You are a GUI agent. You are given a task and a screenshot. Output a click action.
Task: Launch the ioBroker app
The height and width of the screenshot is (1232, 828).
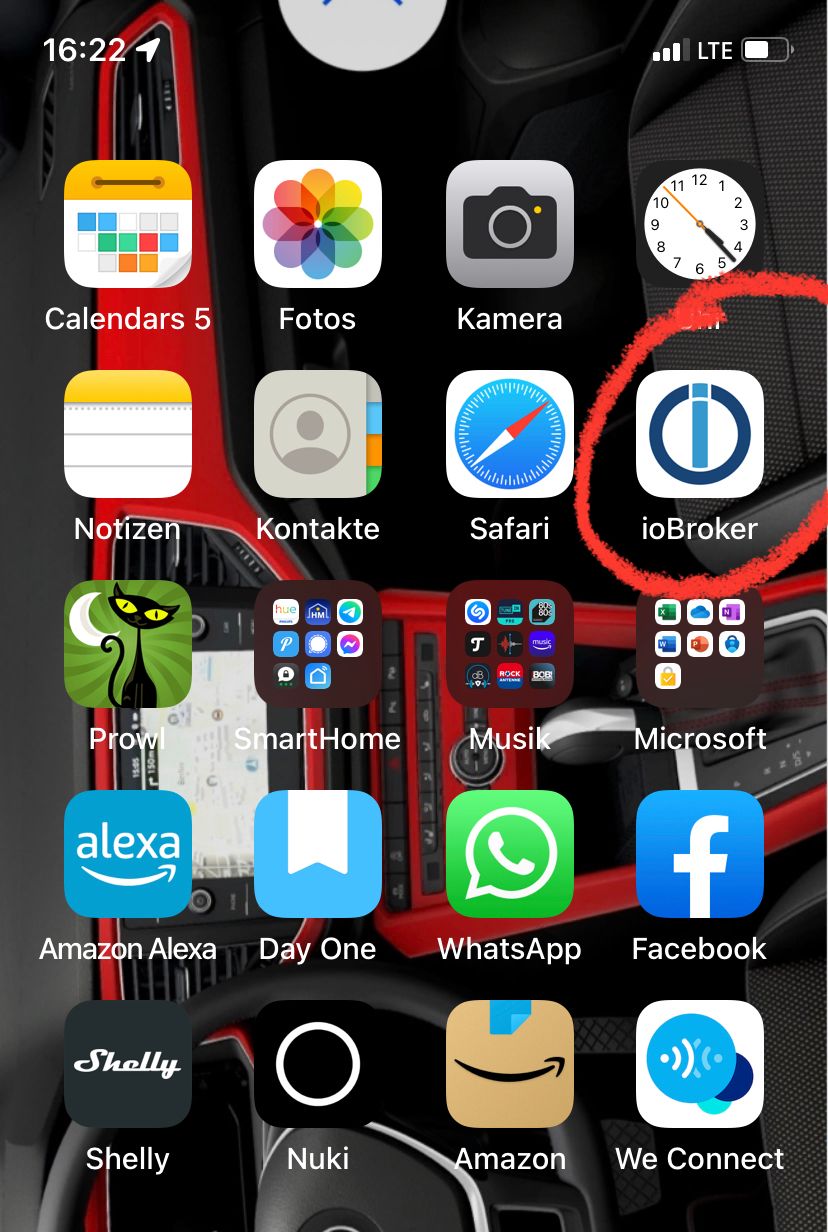(x=700, y=434)
